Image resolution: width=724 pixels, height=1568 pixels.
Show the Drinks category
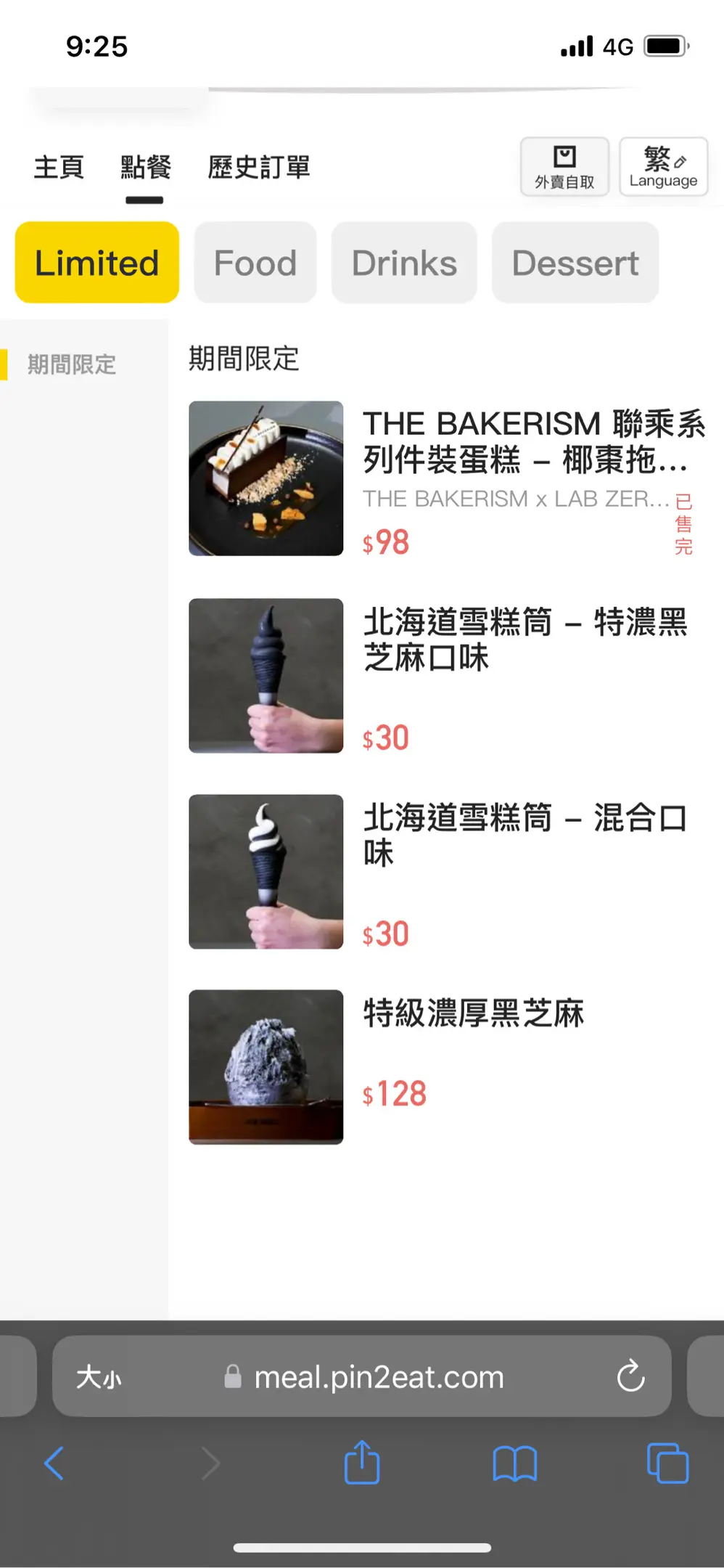[x=404, y=263]
